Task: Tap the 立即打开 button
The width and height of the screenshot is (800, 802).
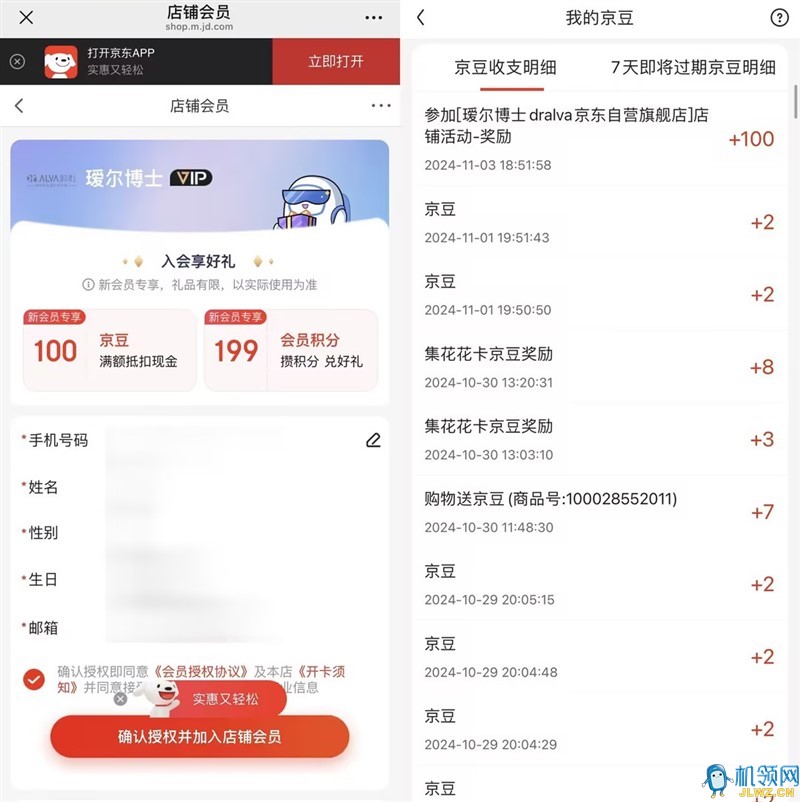Action: pos(336,62)
